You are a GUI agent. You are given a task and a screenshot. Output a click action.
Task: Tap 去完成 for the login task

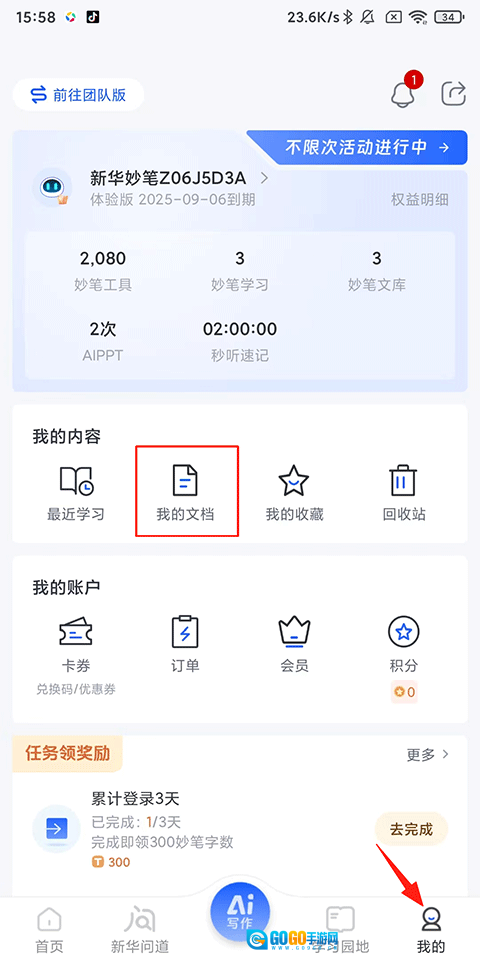click(411, 830)
